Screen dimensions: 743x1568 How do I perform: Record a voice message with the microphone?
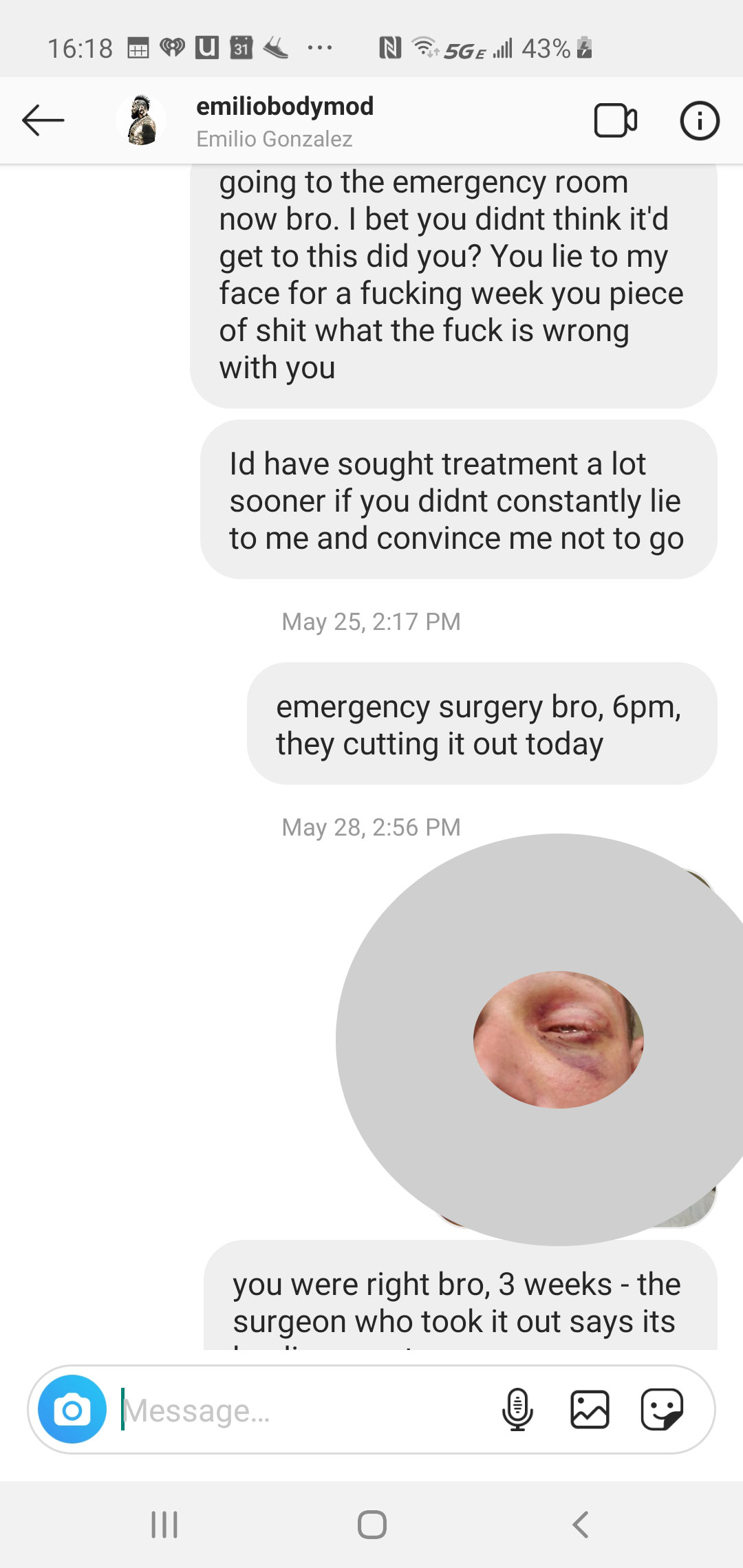tap(517, 1409)
